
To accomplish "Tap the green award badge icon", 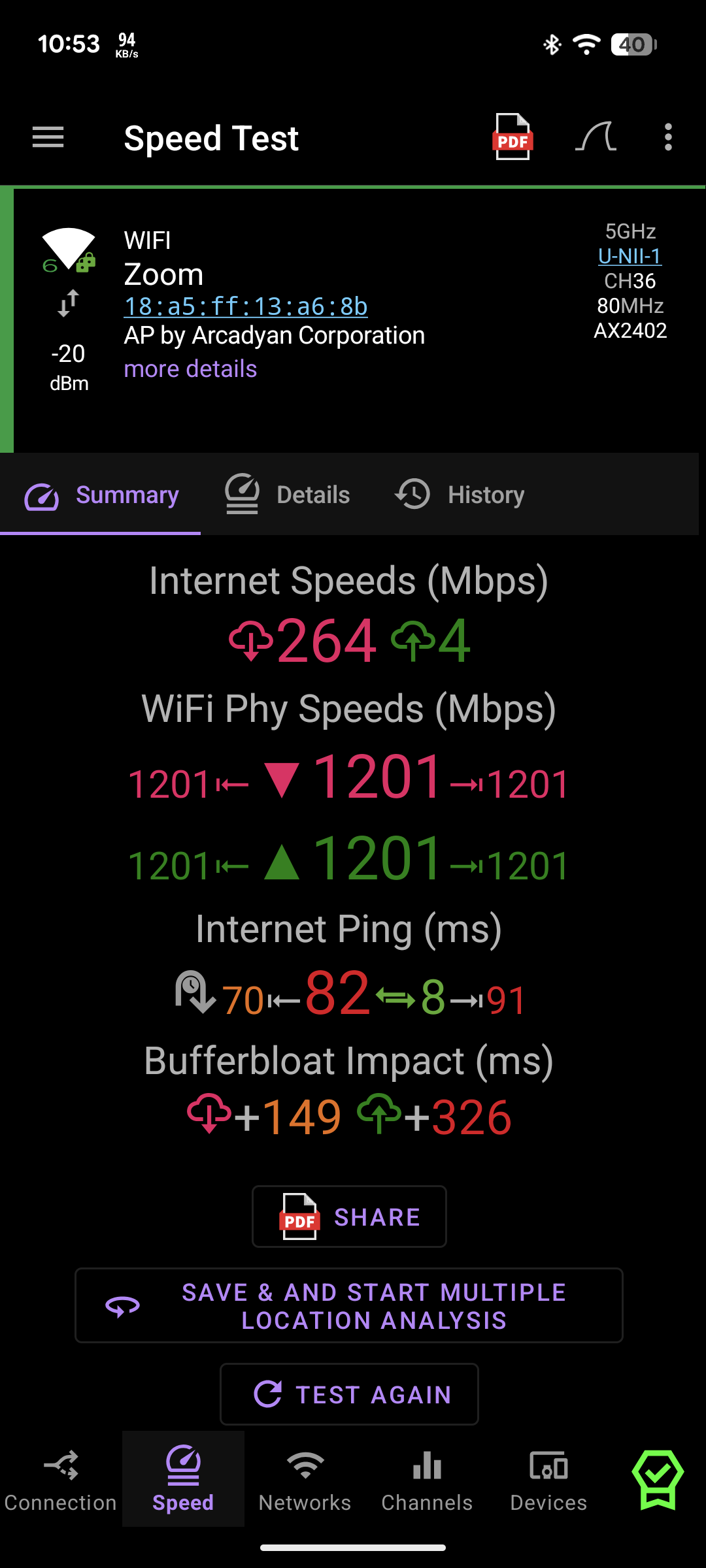I will (x=658, y=1479).
